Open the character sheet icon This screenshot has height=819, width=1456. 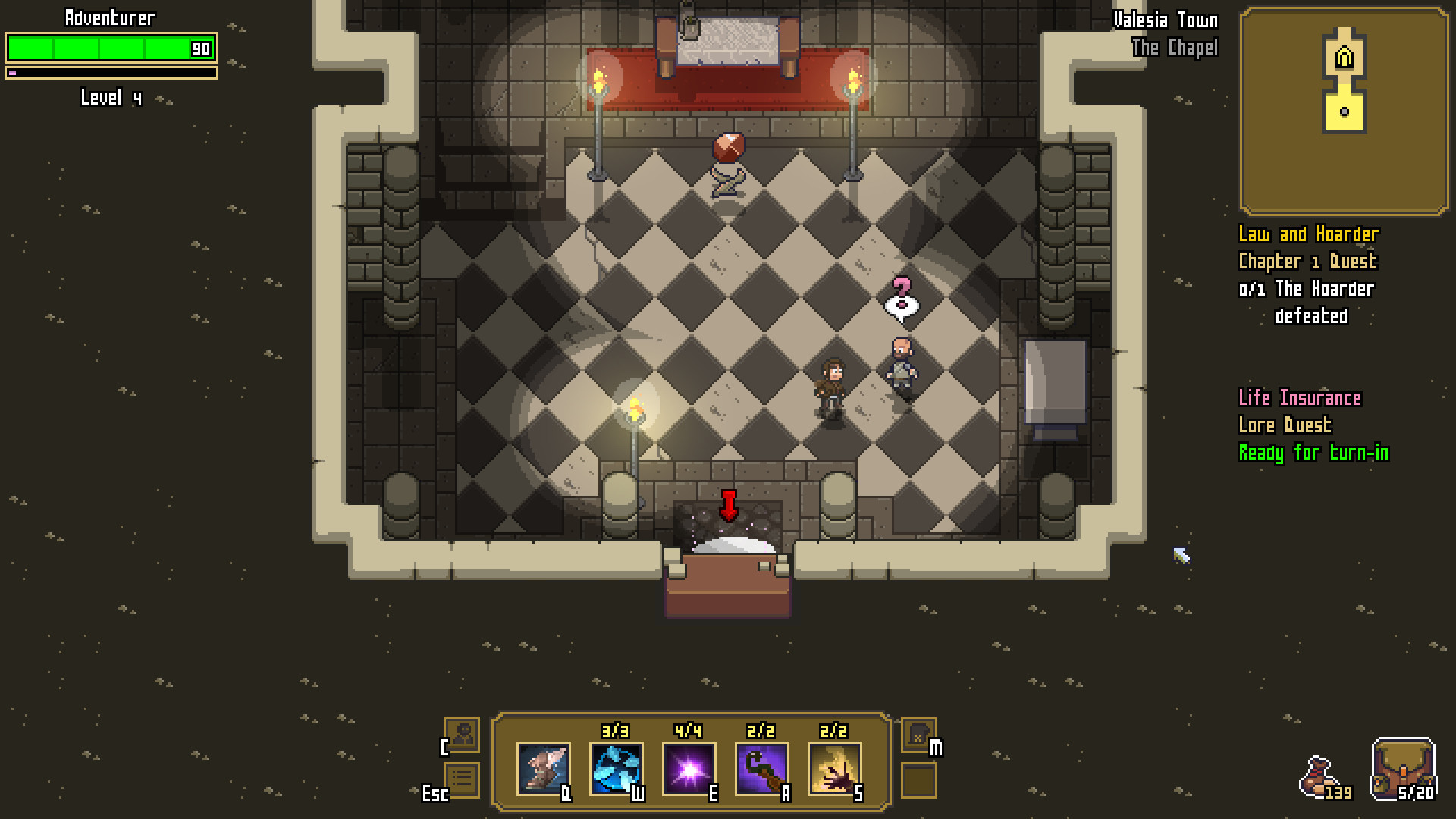tap(462, 734)
